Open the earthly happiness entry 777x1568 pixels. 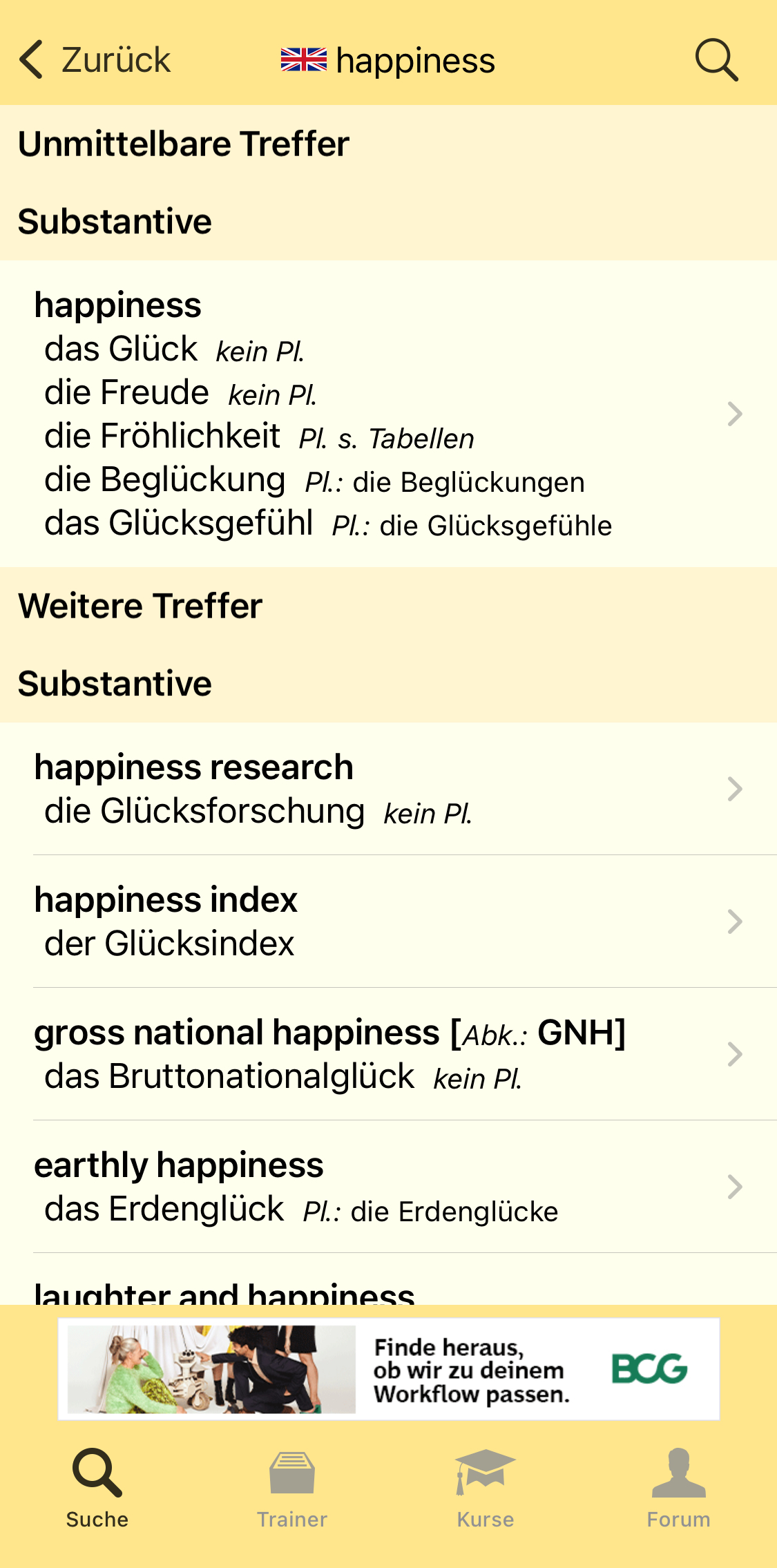(x=387, y=1187)
